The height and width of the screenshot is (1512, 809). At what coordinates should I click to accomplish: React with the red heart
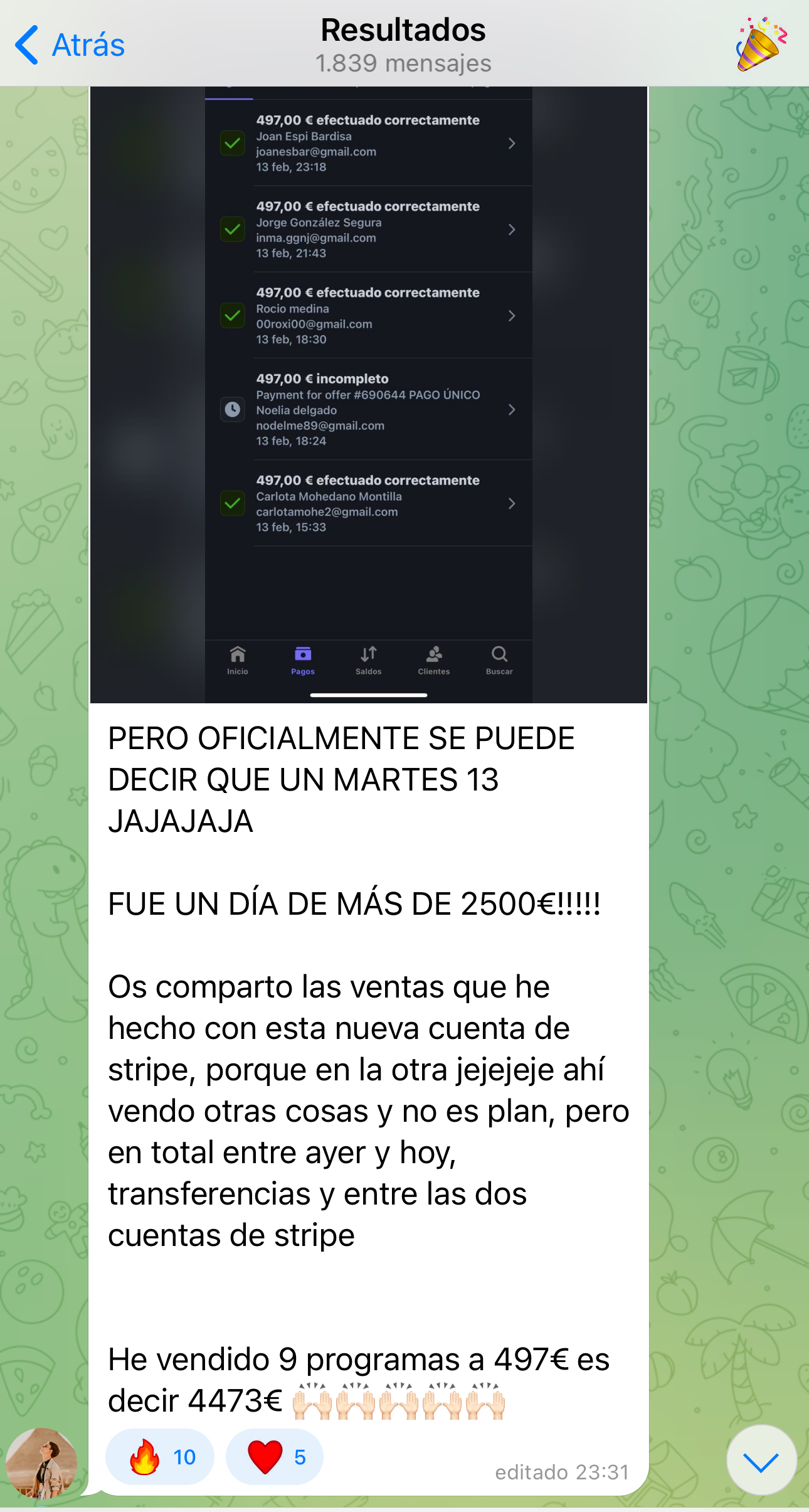pos(275,1457)
